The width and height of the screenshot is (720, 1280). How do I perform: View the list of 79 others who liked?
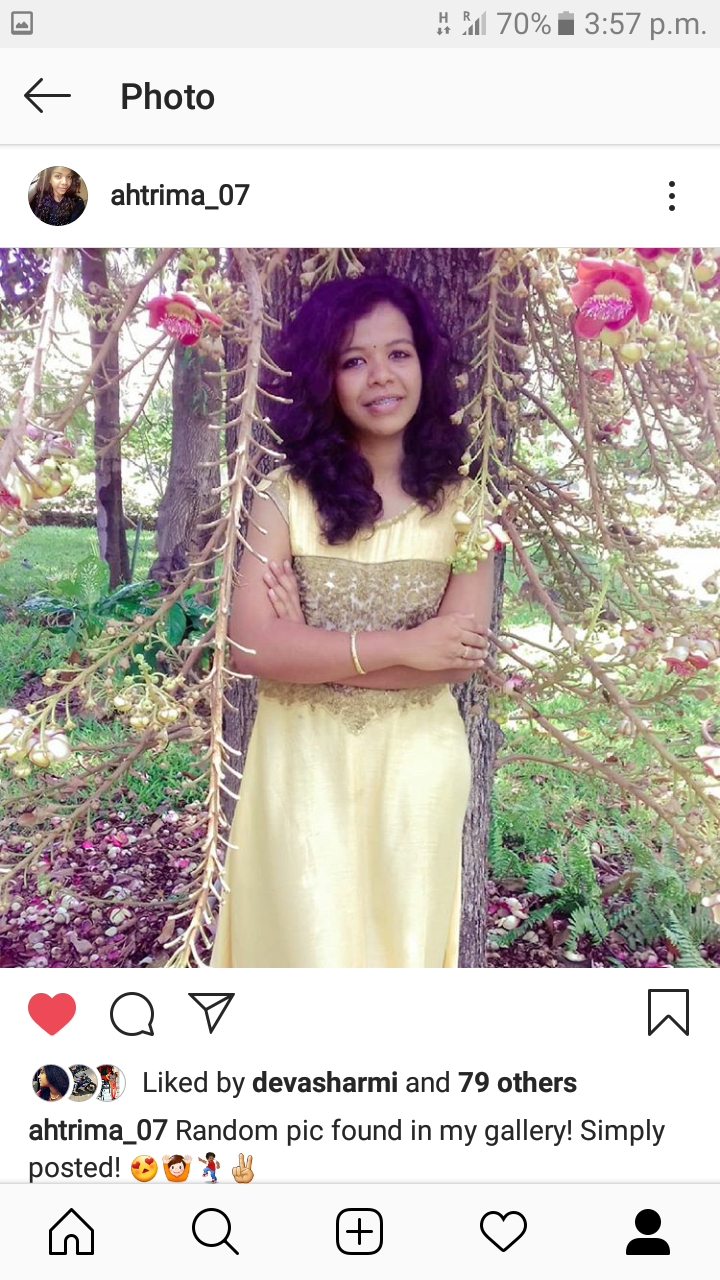pos(517,1083)
